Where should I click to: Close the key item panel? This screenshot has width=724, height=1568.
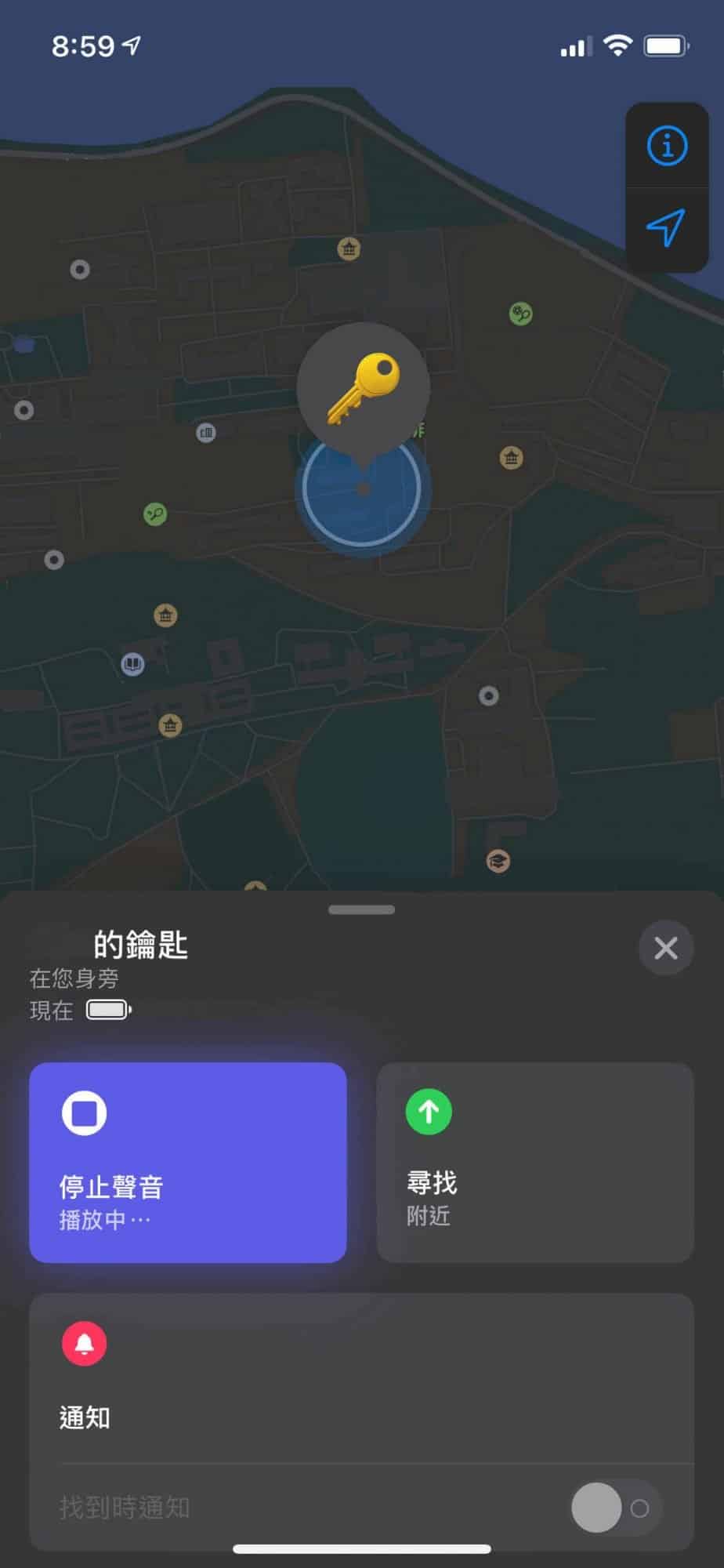(665, 949)
